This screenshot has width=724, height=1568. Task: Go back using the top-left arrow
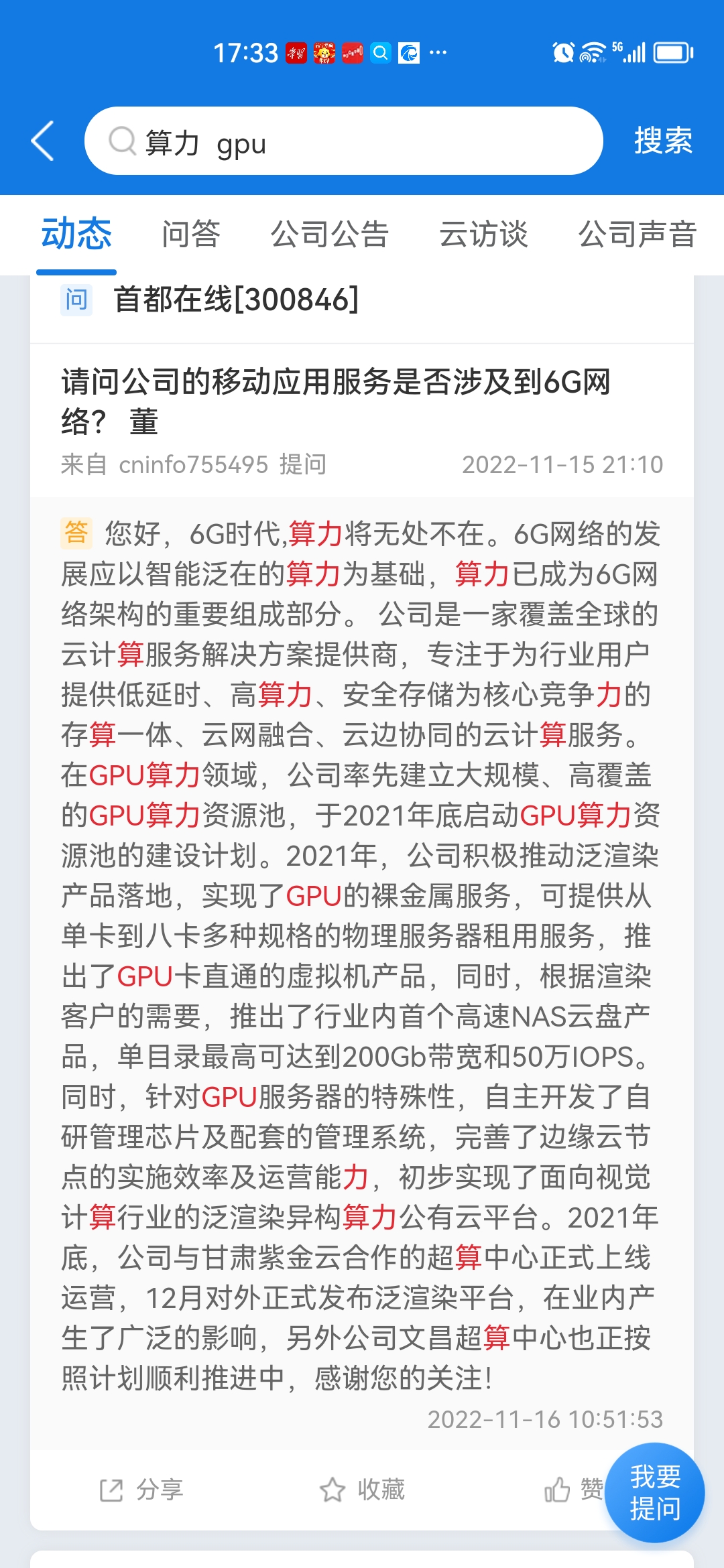(x=43, y=141)
